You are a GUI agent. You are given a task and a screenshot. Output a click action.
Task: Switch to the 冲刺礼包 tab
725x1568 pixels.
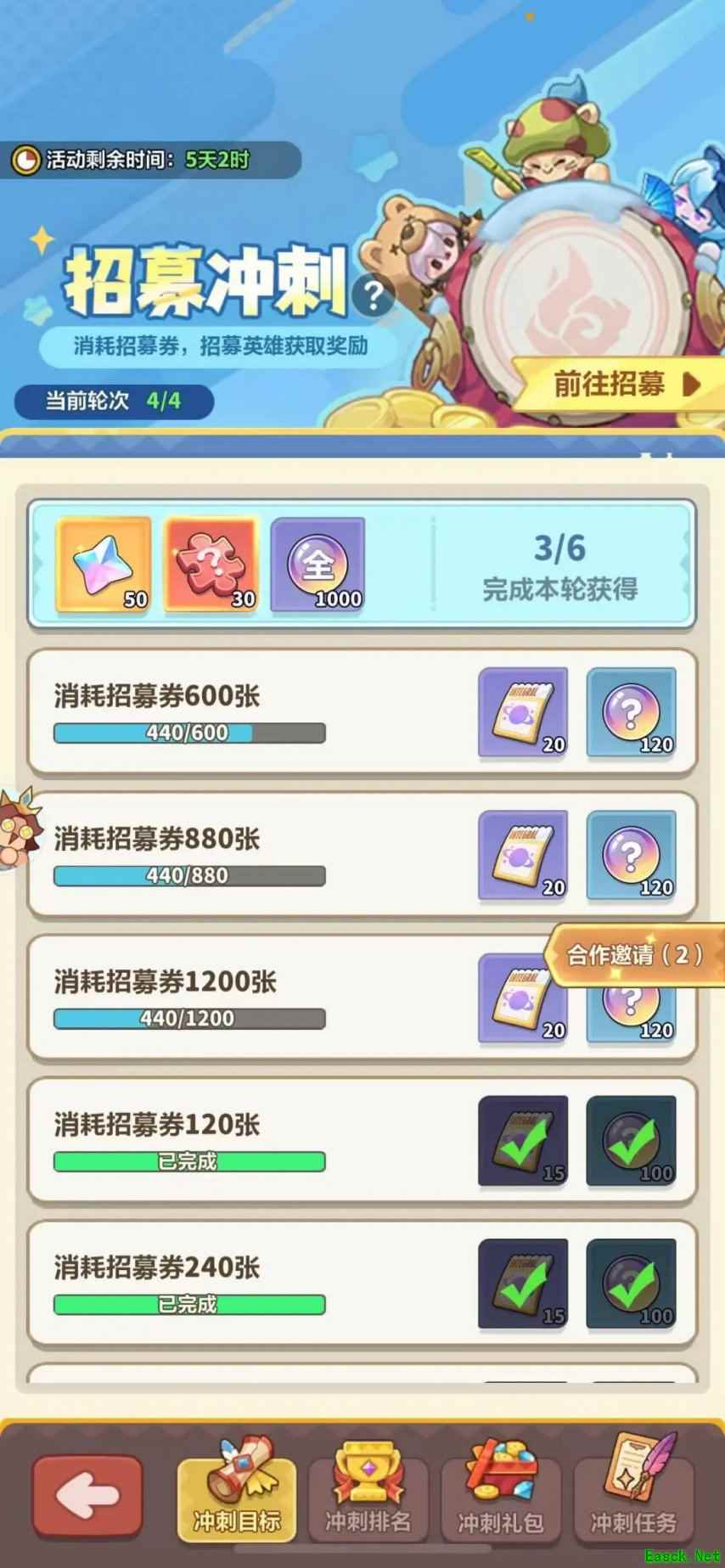501,1498
